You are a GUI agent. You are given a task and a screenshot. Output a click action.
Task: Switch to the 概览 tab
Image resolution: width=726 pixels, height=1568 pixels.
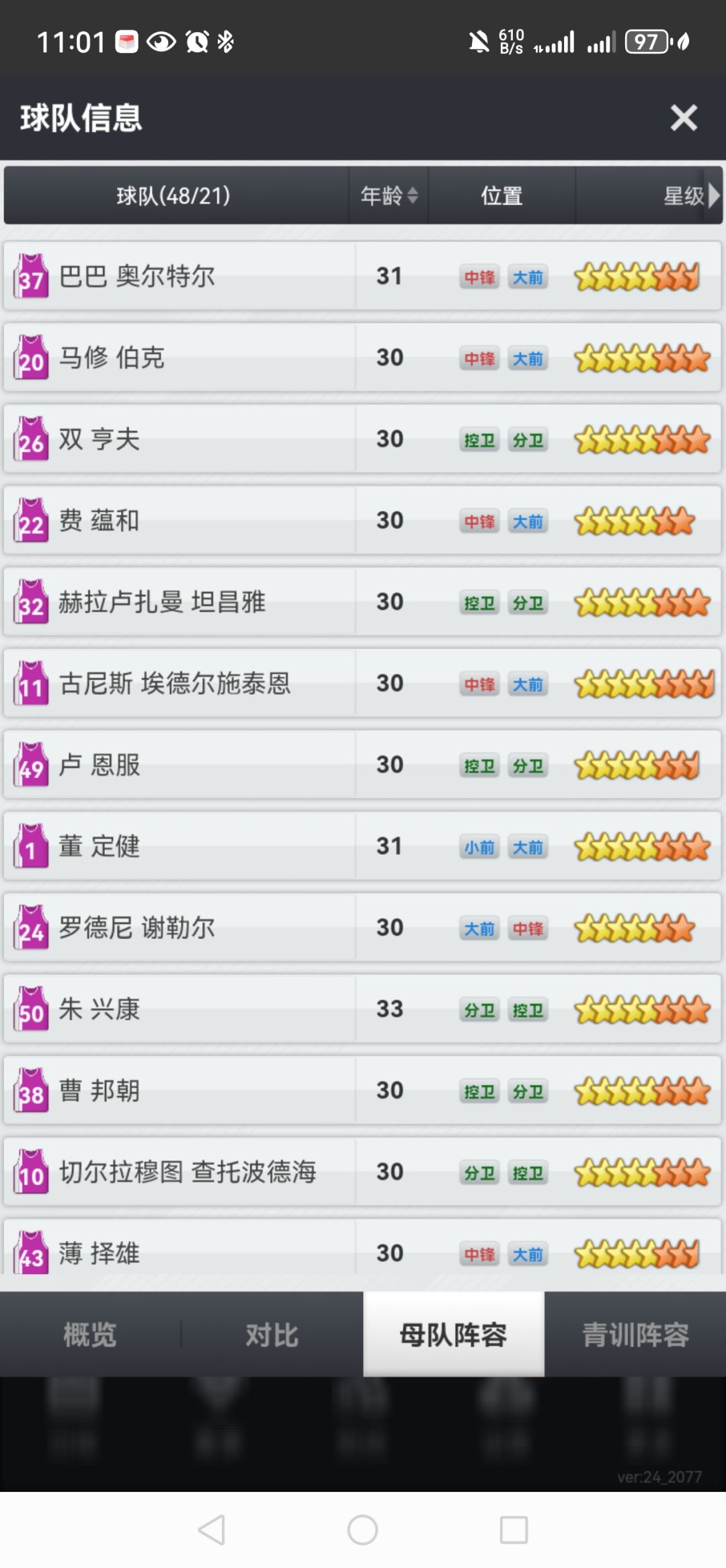pyautogui.click(x=90, y=1334)
